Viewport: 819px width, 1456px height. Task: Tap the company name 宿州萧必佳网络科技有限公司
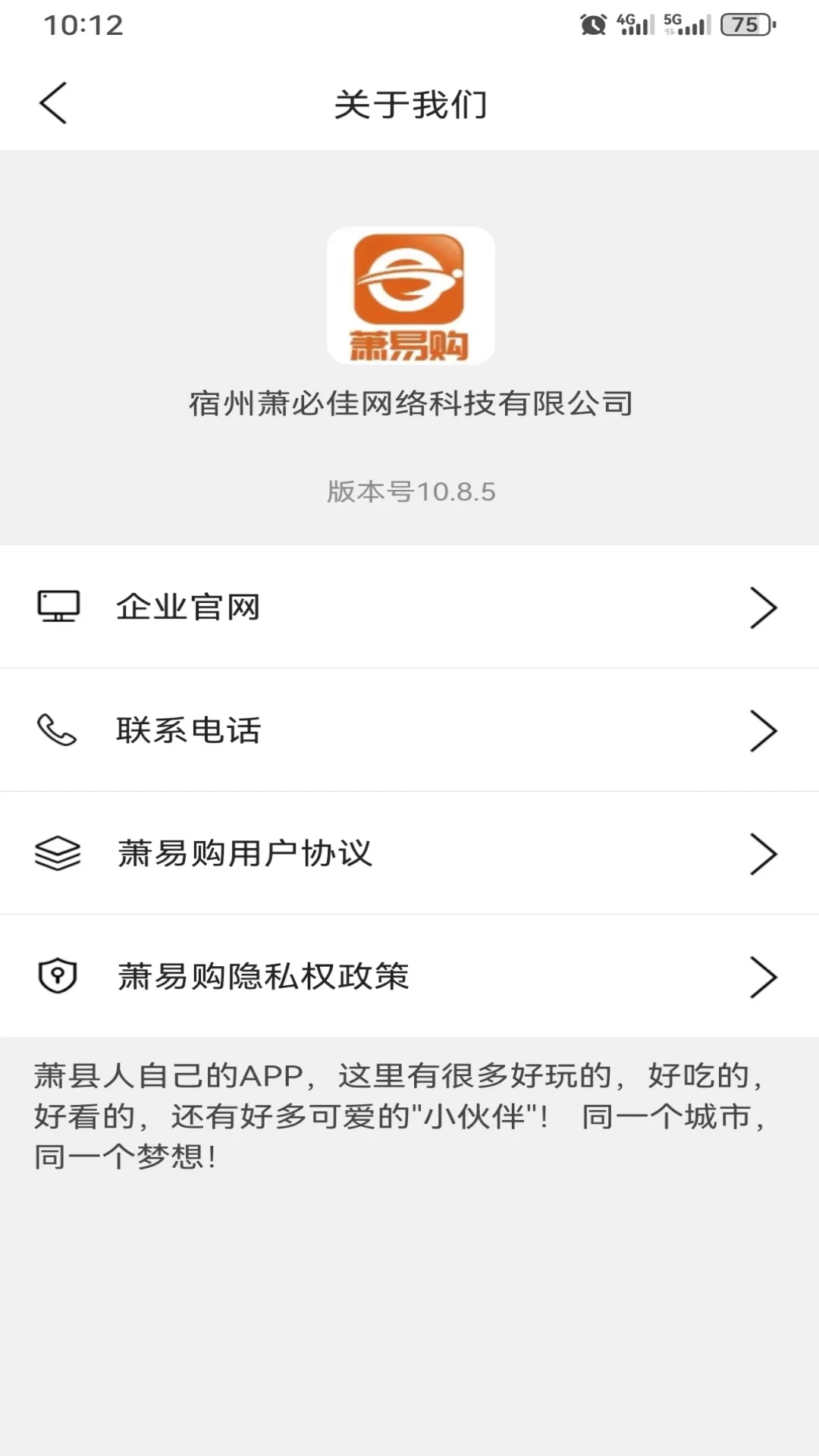tap(409, 404)
